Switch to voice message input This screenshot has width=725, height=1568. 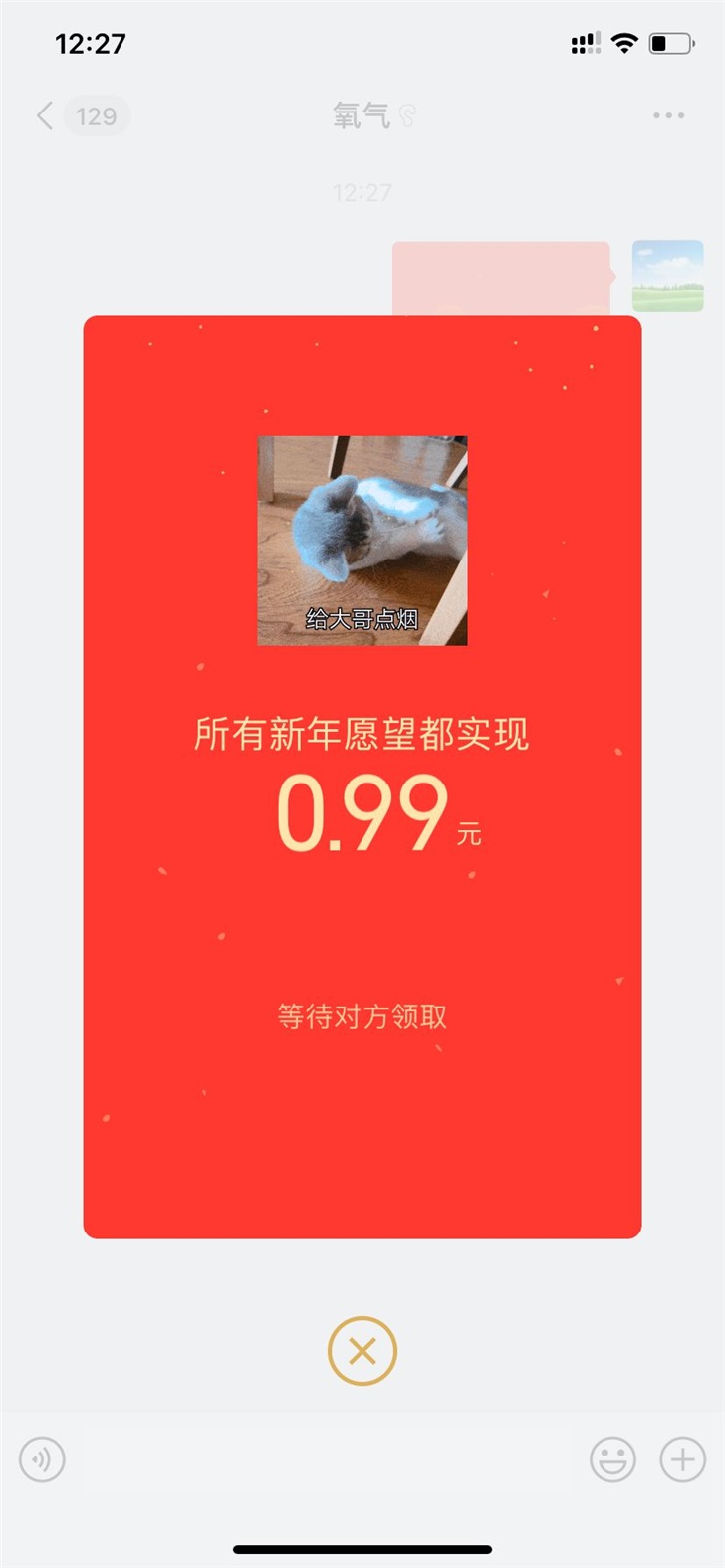click(x=42, y=1460)
